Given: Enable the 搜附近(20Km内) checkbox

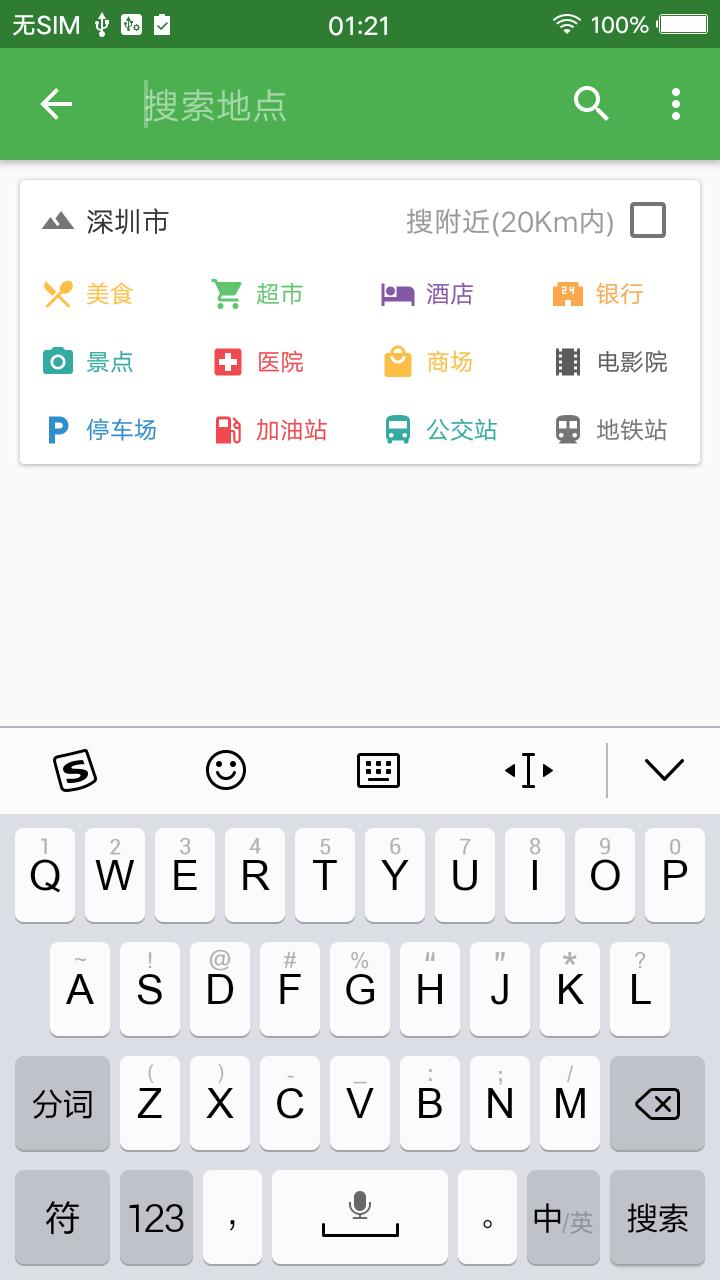Looking at the screenshot, I should coord(648,220).
